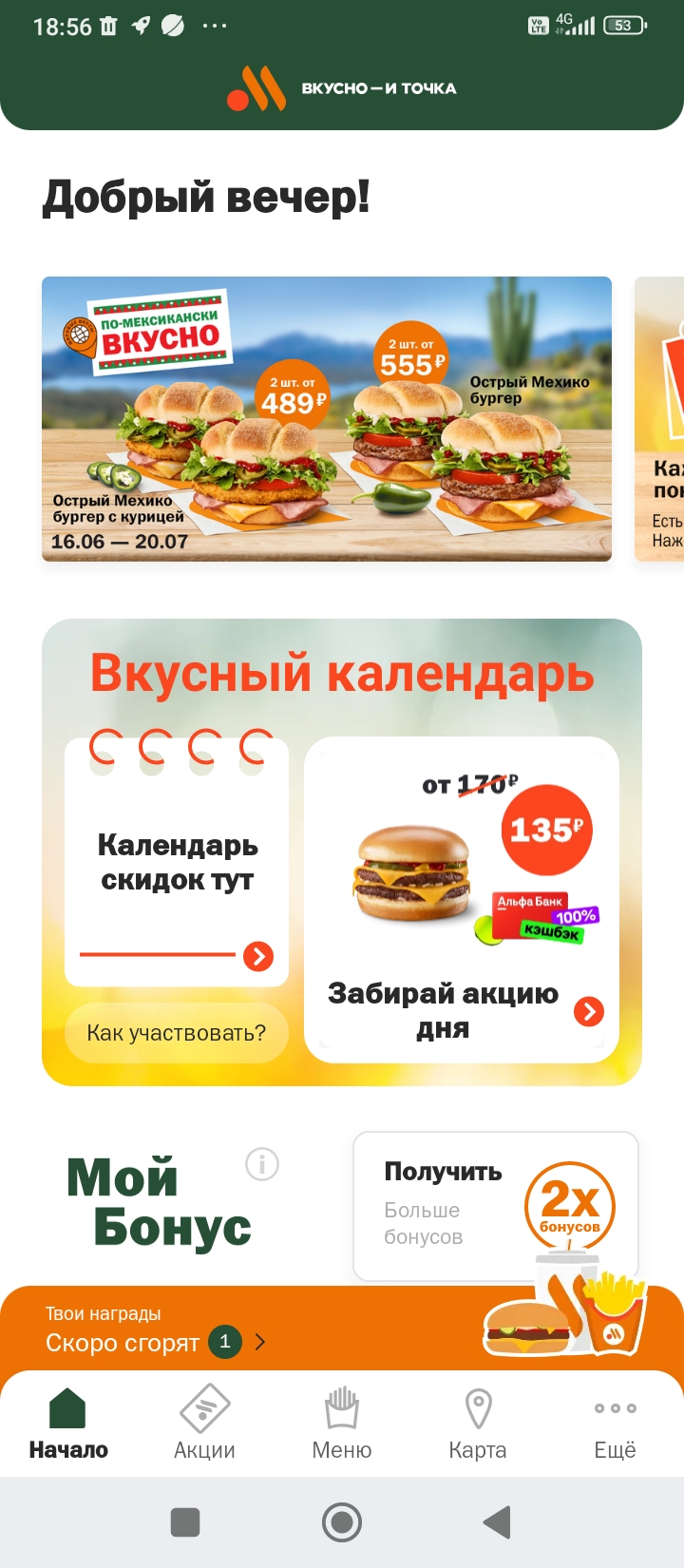Tap the system home button

(342, 1522)
